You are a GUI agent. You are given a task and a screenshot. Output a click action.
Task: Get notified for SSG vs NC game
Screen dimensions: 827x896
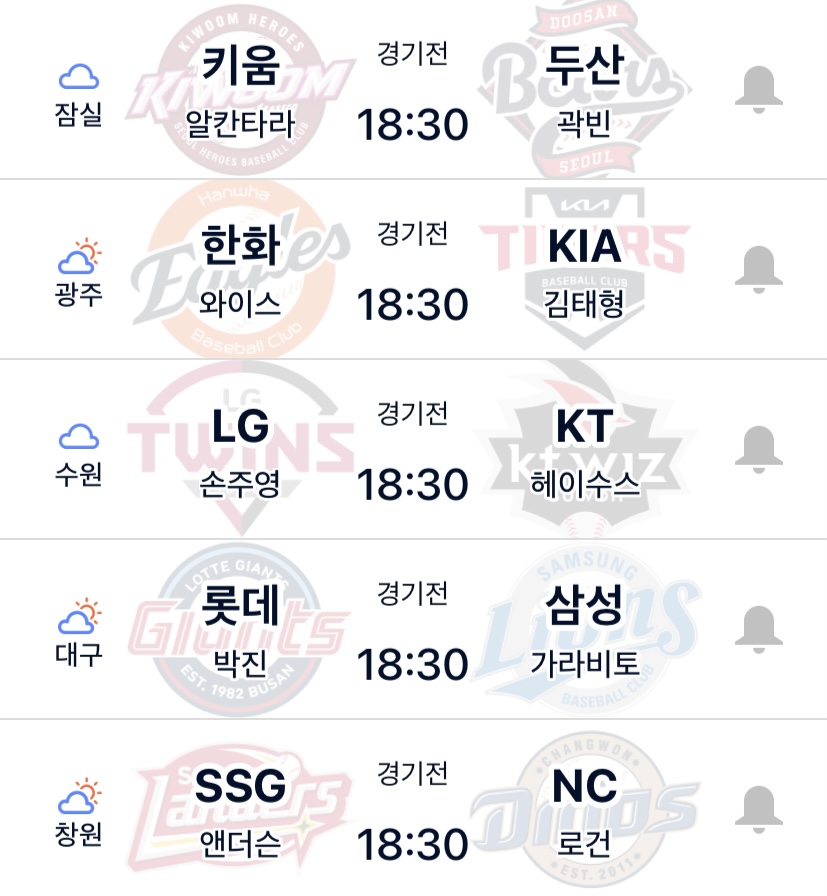click(758, 810)
